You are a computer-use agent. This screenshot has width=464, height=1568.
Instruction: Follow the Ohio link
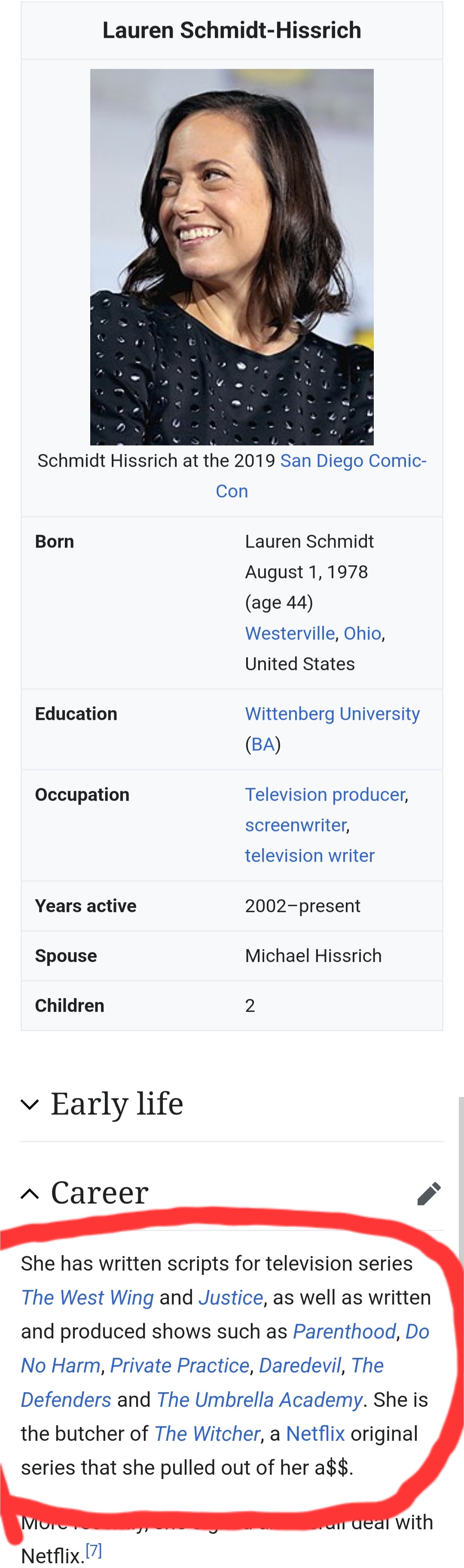(362, 633)
